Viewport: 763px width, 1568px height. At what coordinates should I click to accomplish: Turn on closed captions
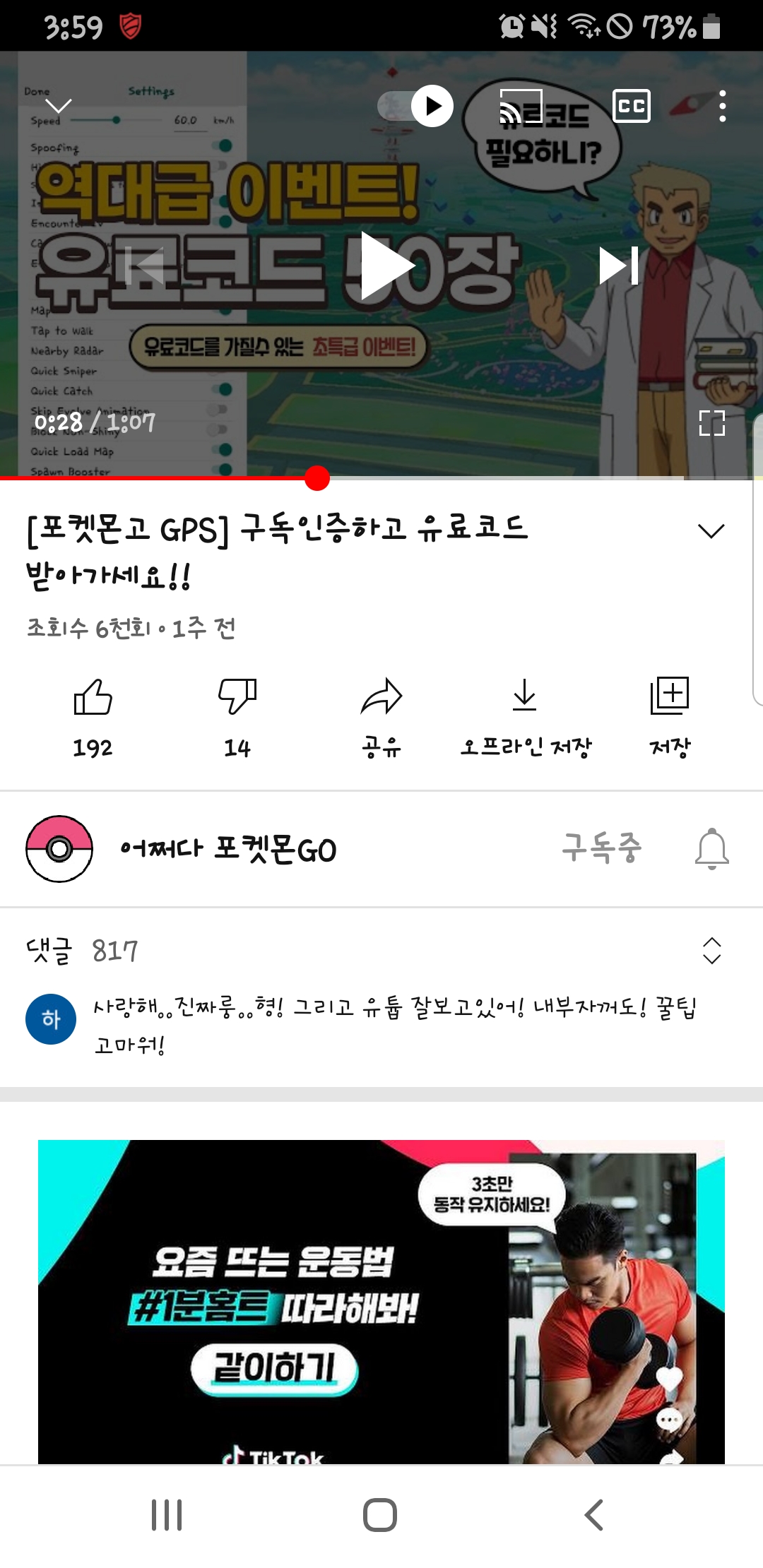(631, 106)
